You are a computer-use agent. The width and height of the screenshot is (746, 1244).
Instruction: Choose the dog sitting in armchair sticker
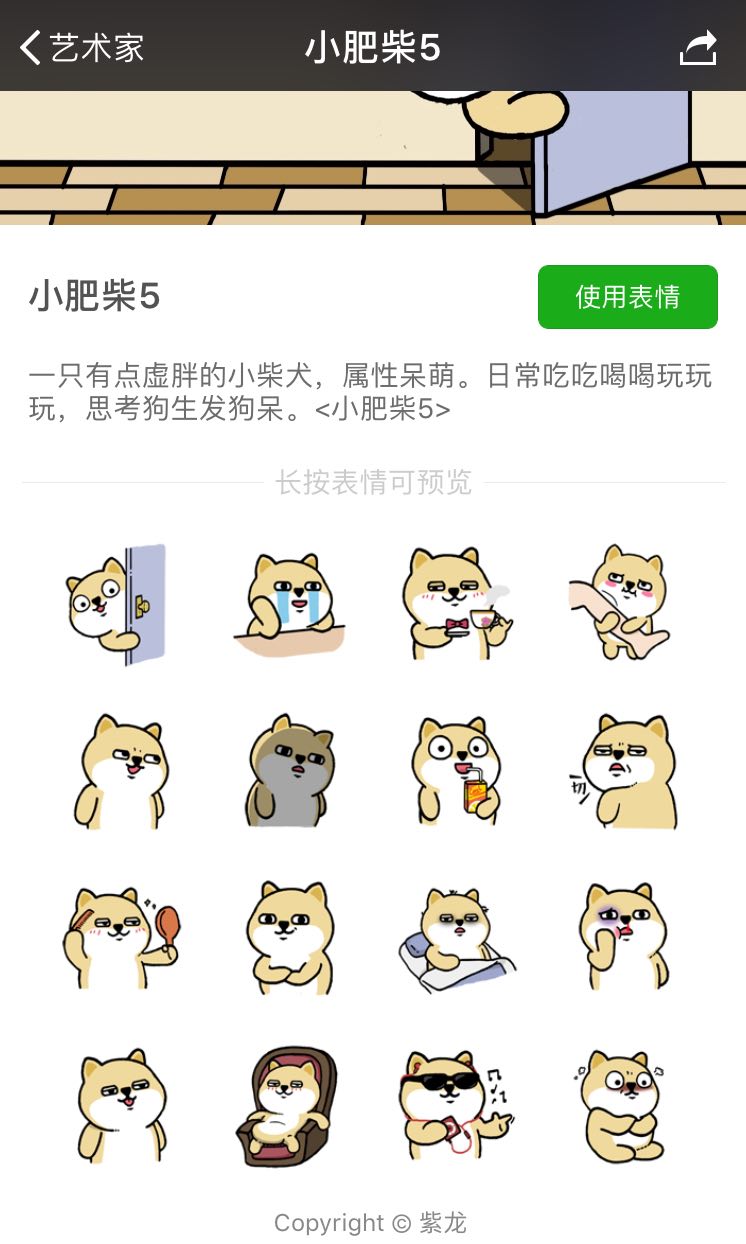[289, 1107]
